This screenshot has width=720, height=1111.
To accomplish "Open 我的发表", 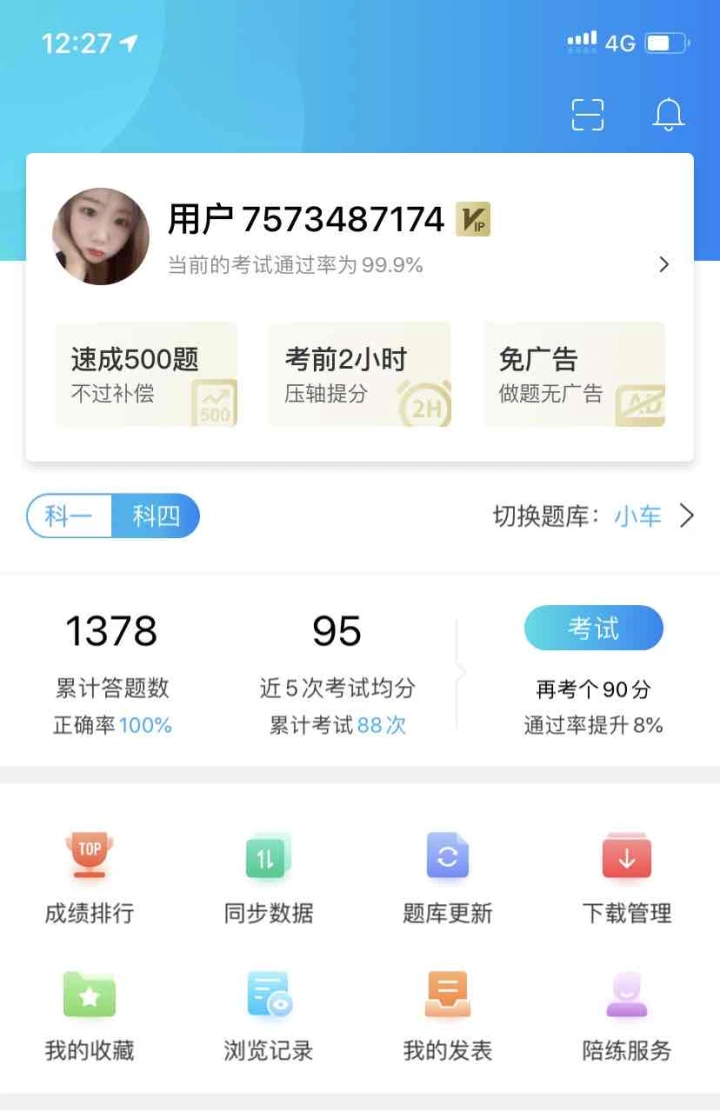I will (447, 1015).
